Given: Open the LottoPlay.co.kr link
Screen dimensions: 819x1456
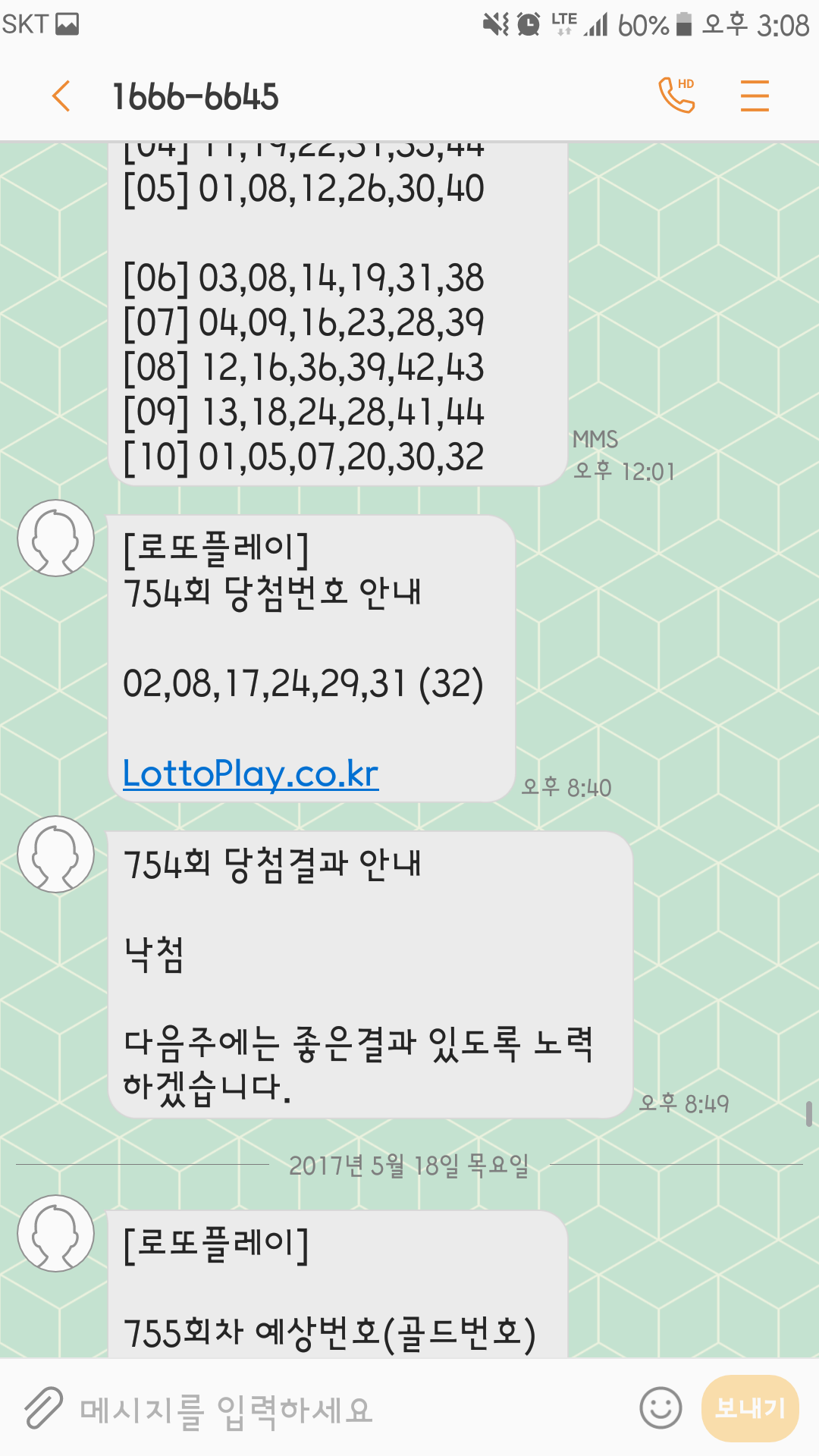Looking at the screenshot, I should point(250,773).
